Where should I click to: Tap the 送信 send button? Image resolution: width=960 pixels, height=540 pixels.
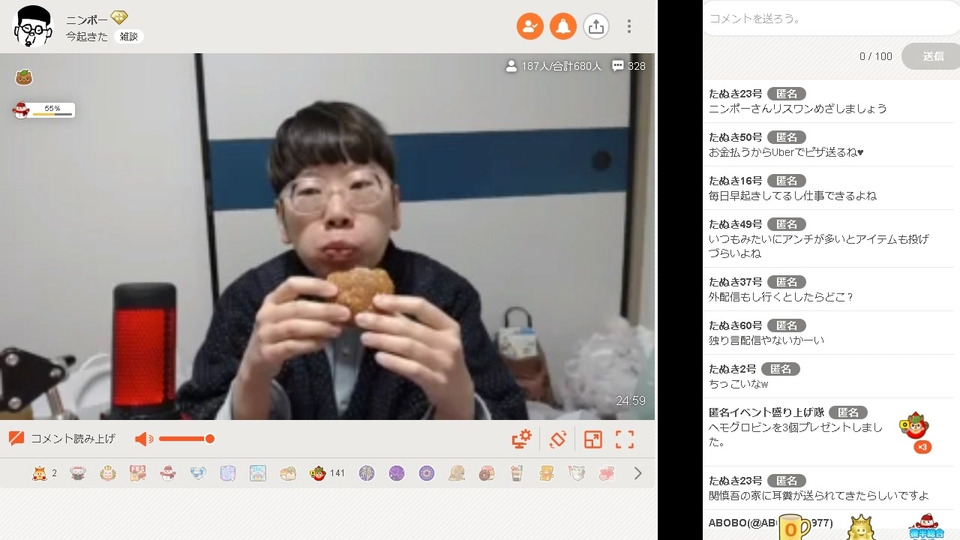(x=931, y=56)
